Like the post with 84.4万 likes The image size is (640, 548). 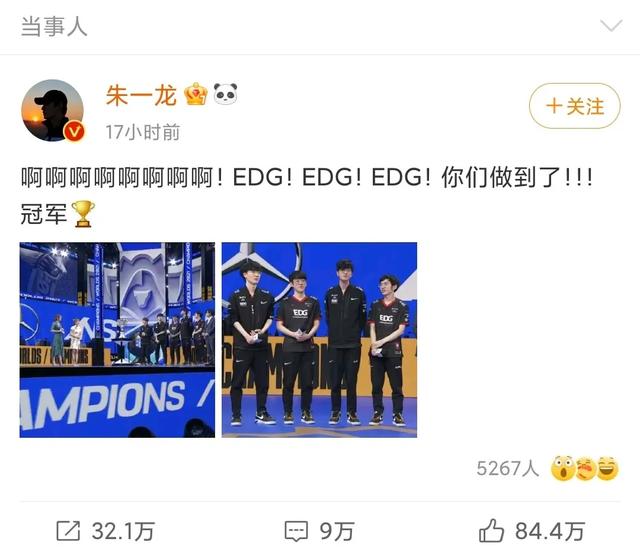point(533,530)
